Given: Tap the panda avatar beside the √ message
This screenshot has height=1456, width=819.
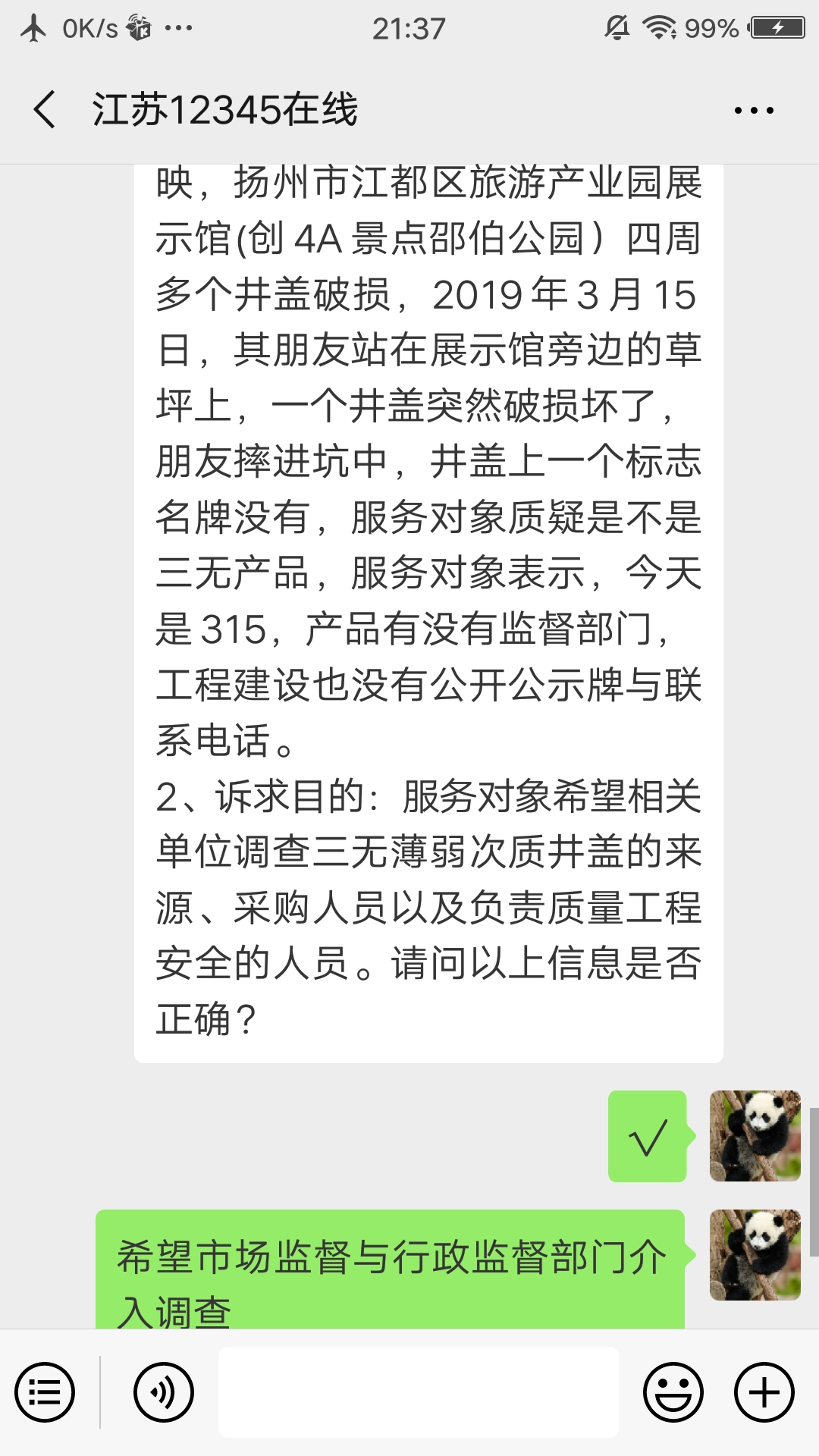Looking at the screenshot, I should (755, 1136).
